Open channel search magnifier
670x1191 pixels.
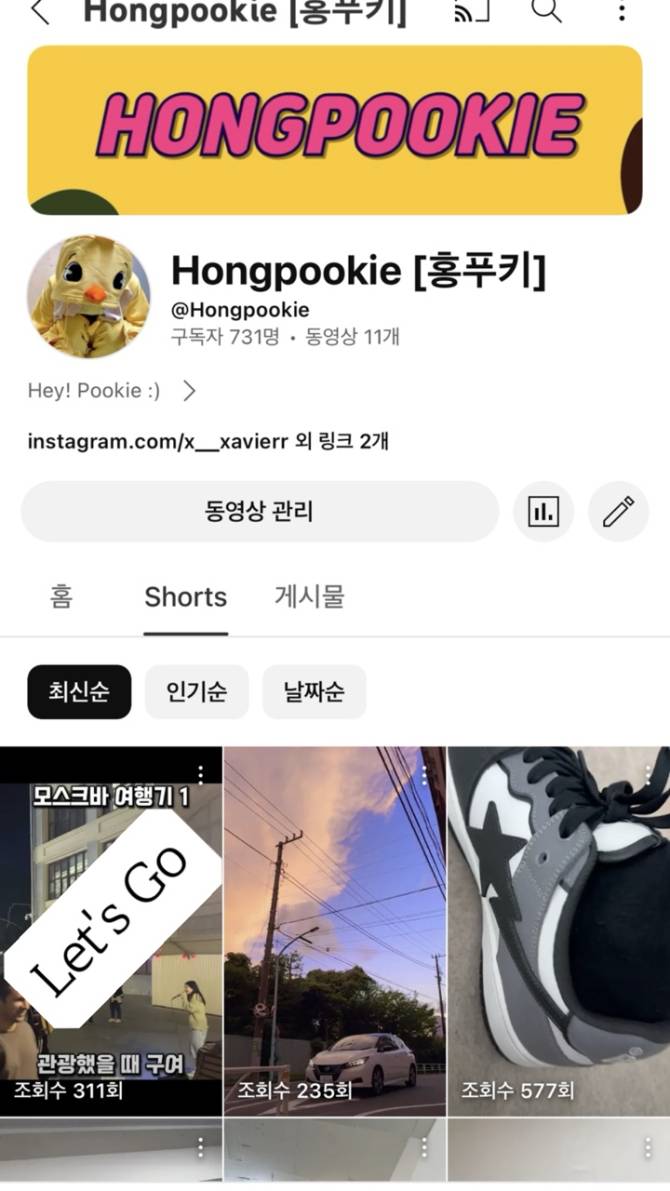[546, 12]
